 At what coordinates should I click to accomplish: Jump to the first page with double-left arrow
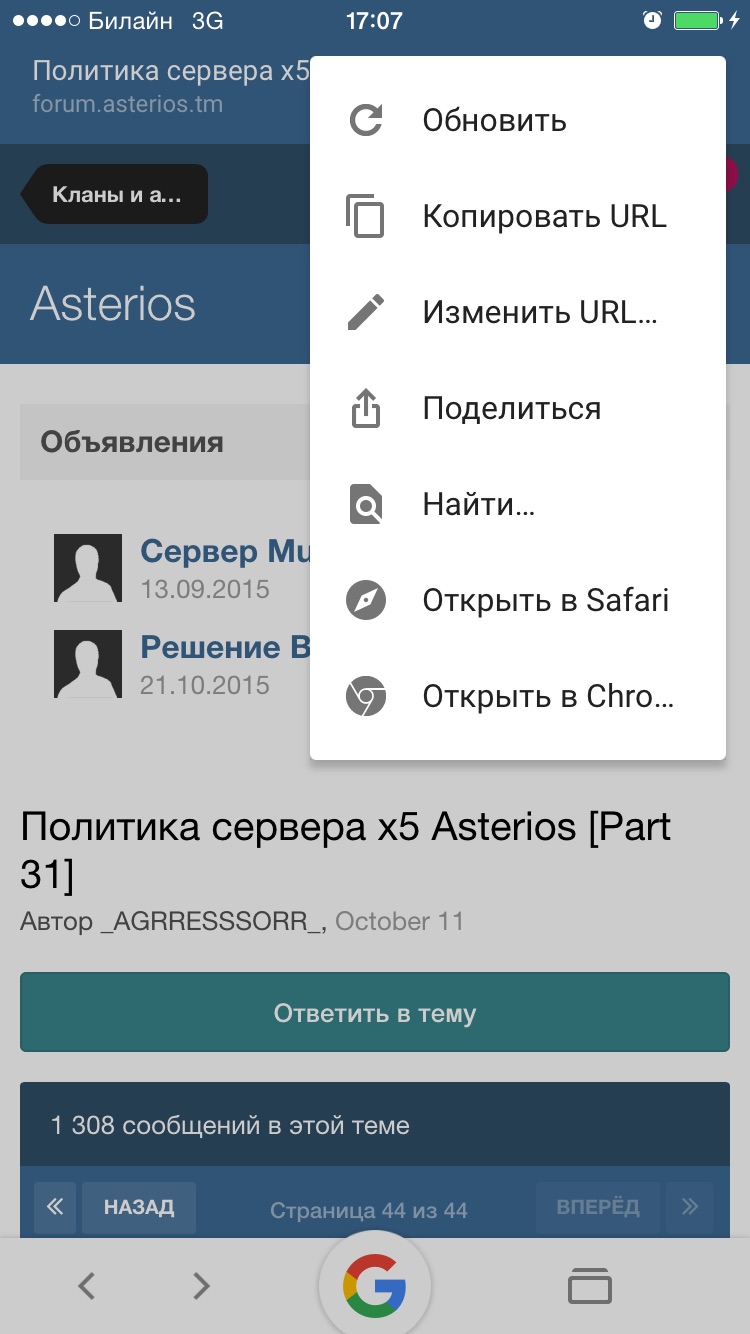pyautogui.click(x=55, y=1208)
